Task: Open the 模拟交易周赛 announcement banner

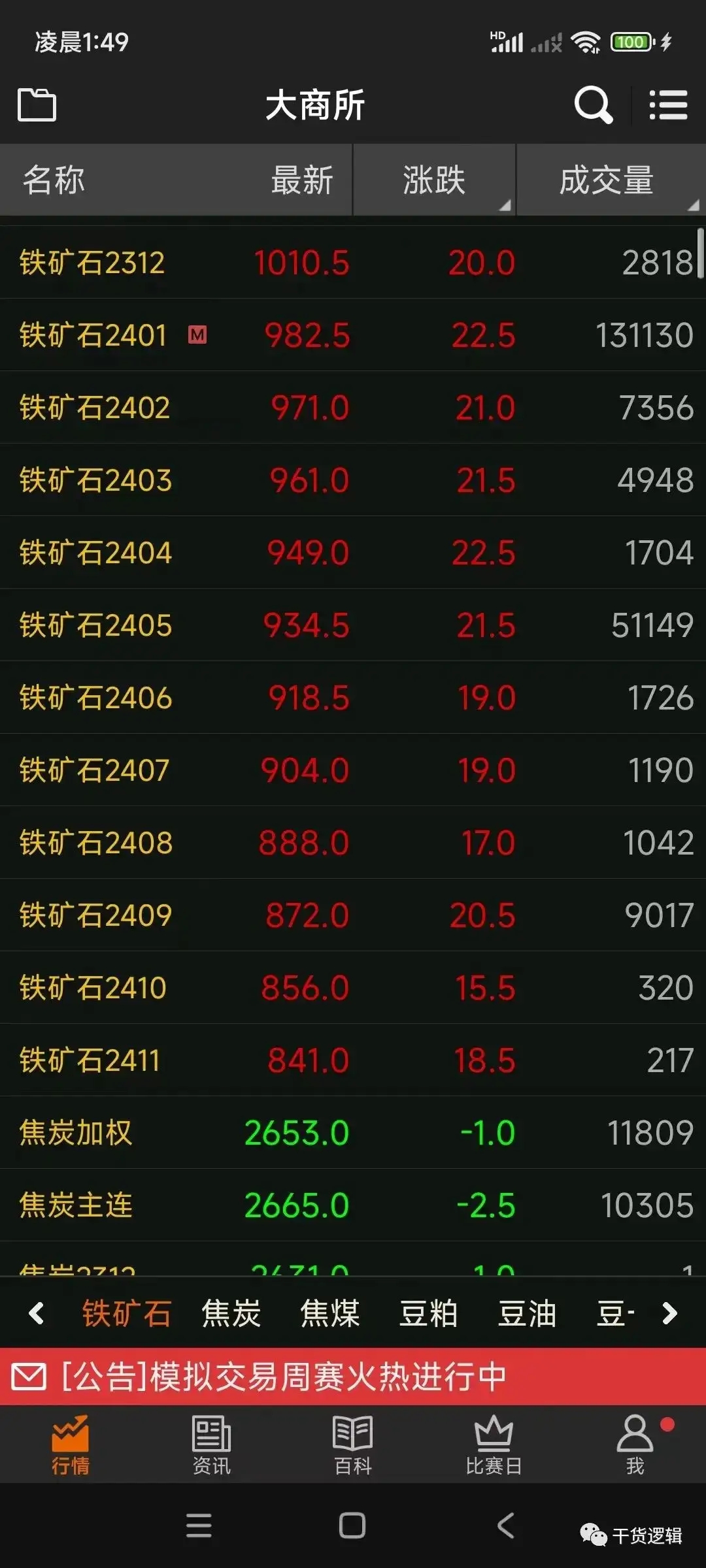Action: pyautogui.click(x=353, y=1377)
